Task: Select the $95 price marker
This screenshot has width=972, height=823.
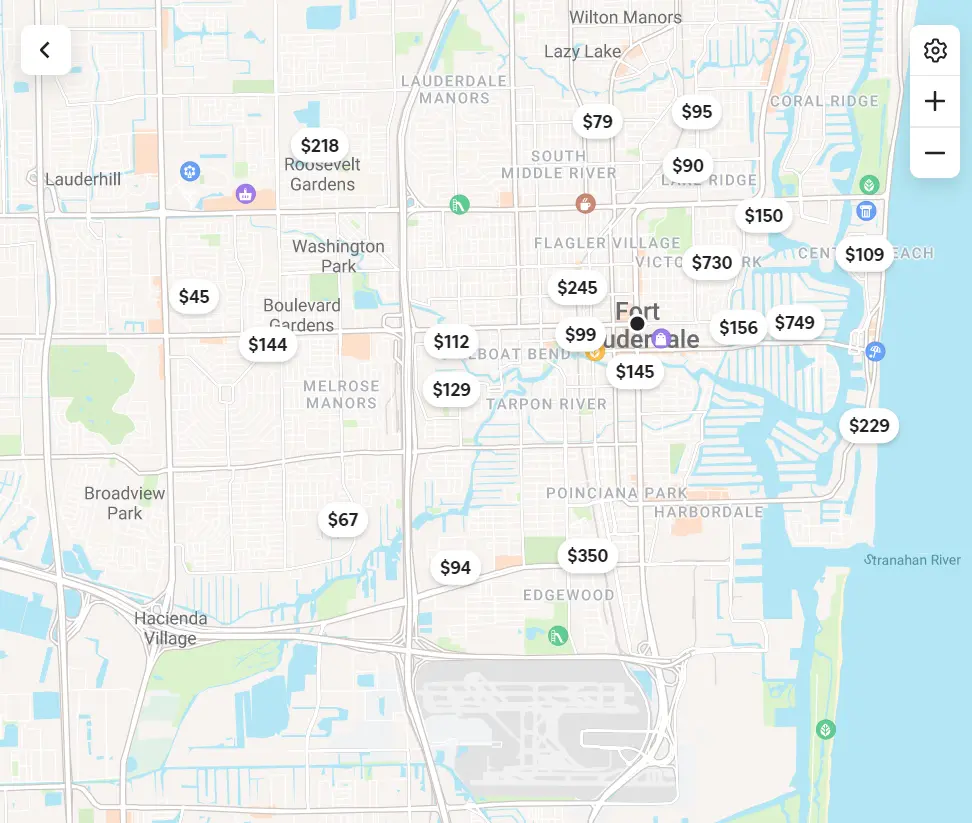Action: (x=697, y=111)
